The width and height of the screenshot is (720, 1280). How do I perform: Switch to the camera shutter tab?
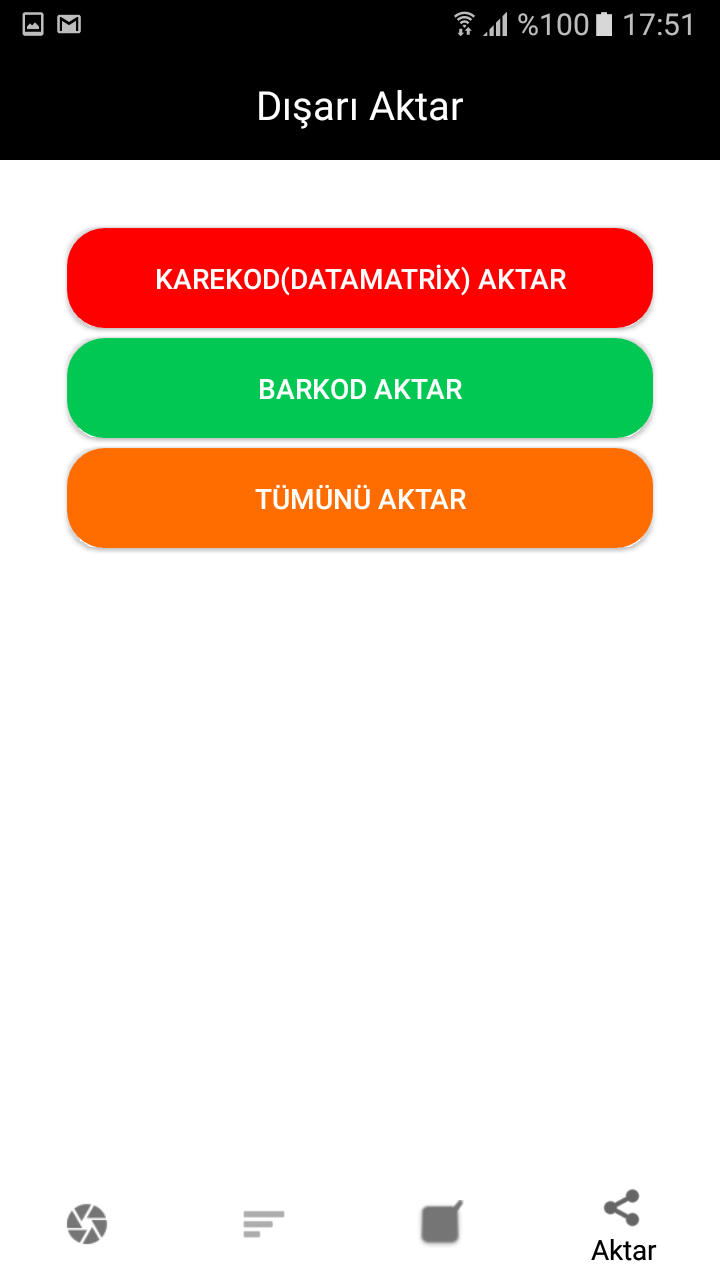coord(87,1224)
